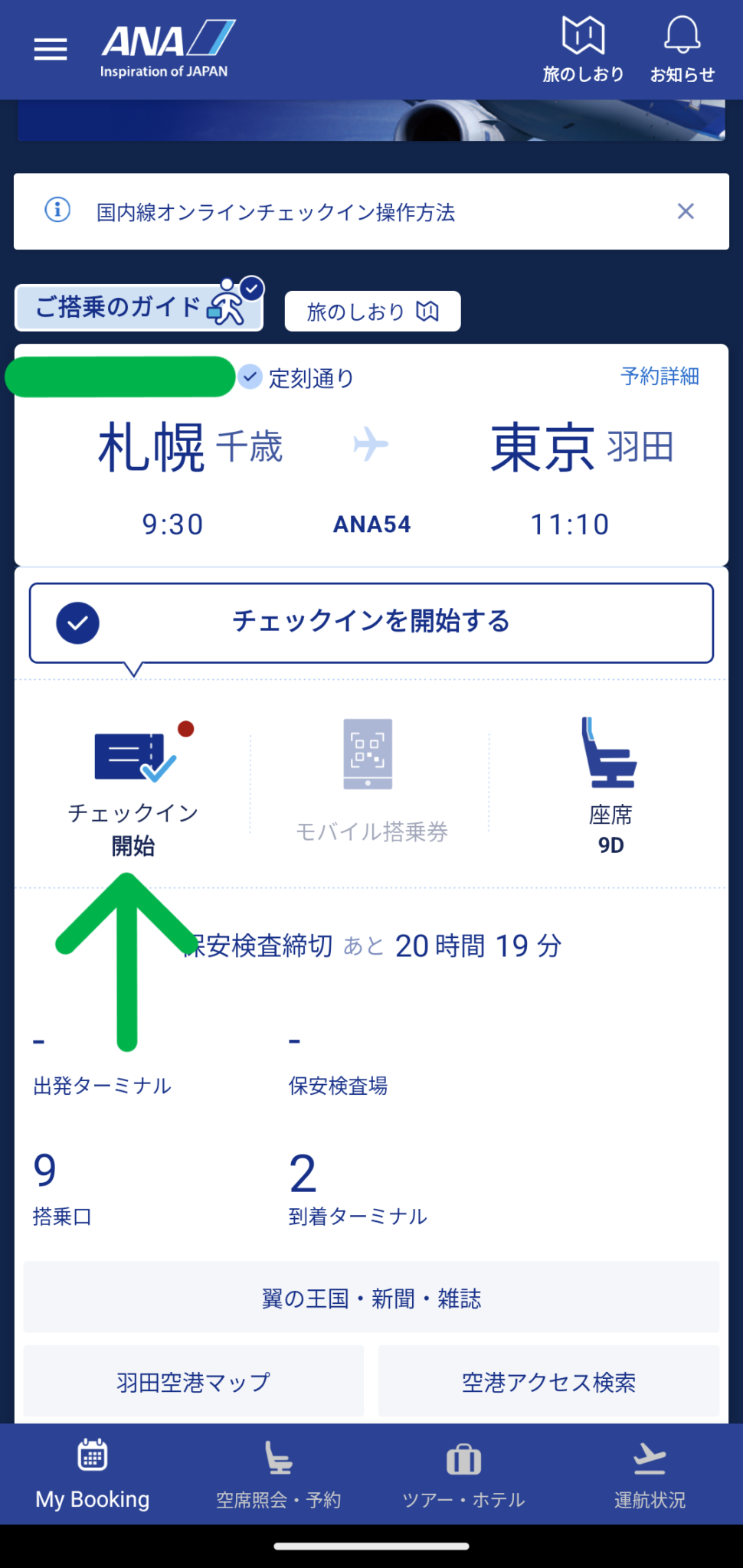Switch to My Booking tab
The height and width of the screenshot is (1568, 743).
click(x=93, y=1475)
